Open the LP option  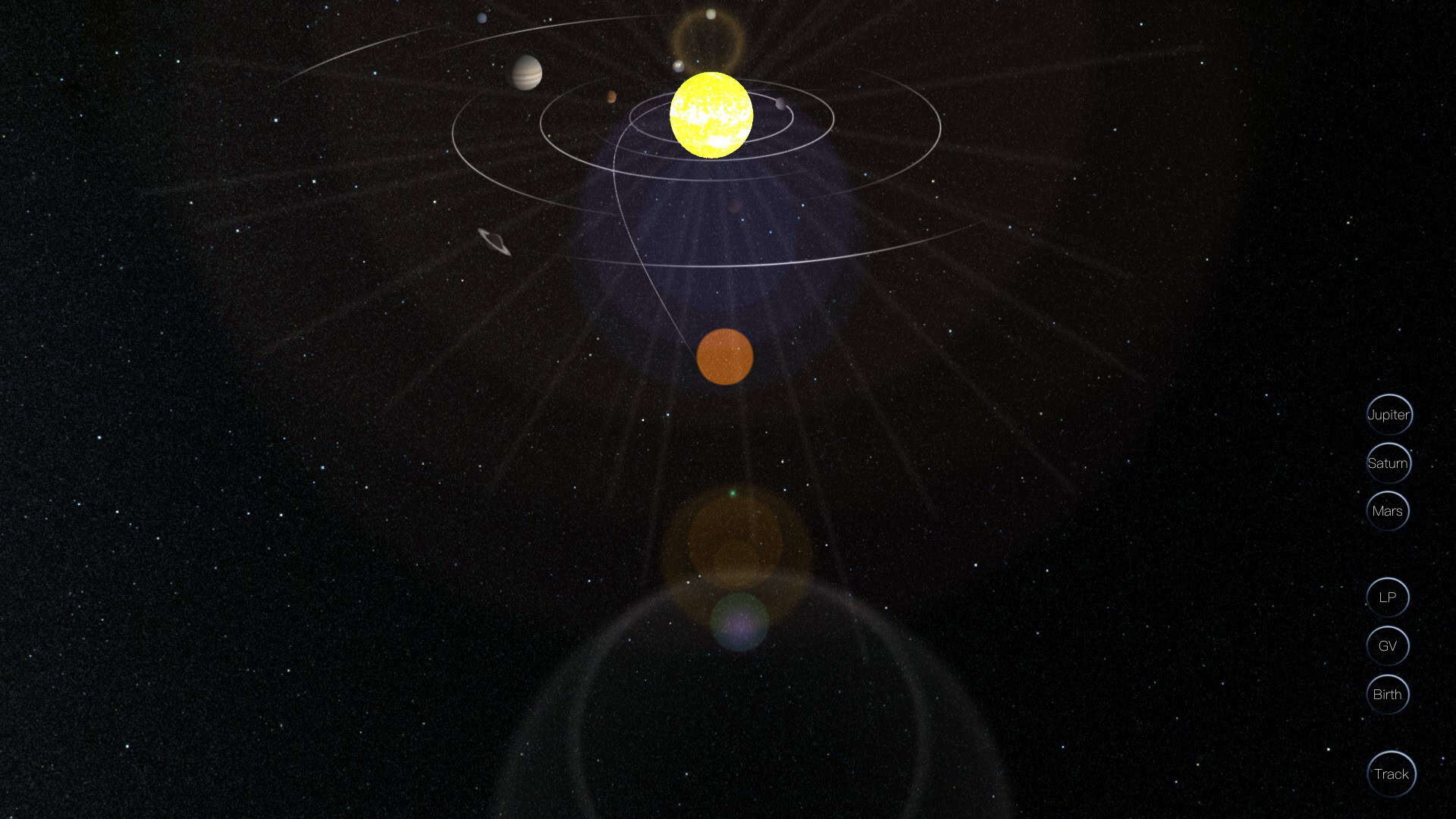tap(1387, 598)
